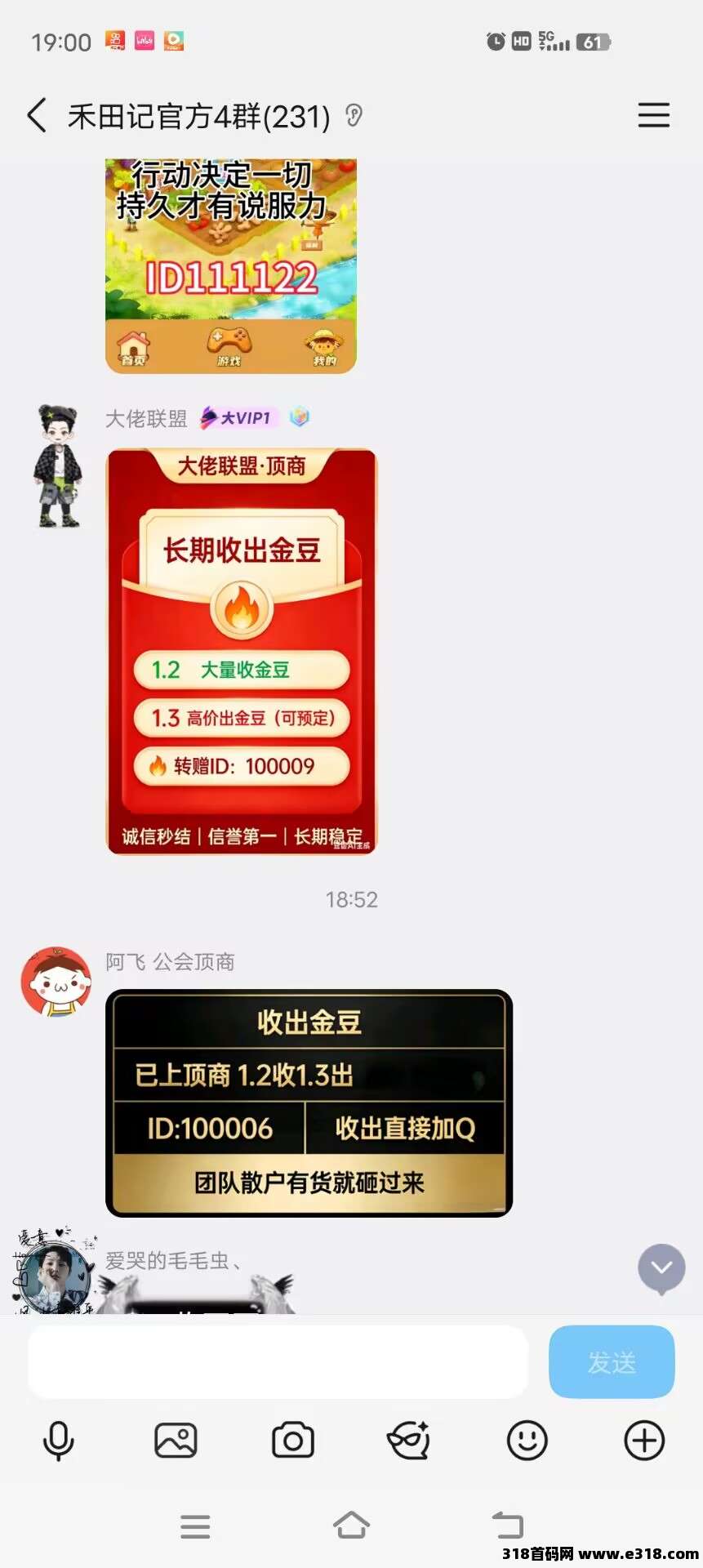Open the ID111122 farm image

231,265
